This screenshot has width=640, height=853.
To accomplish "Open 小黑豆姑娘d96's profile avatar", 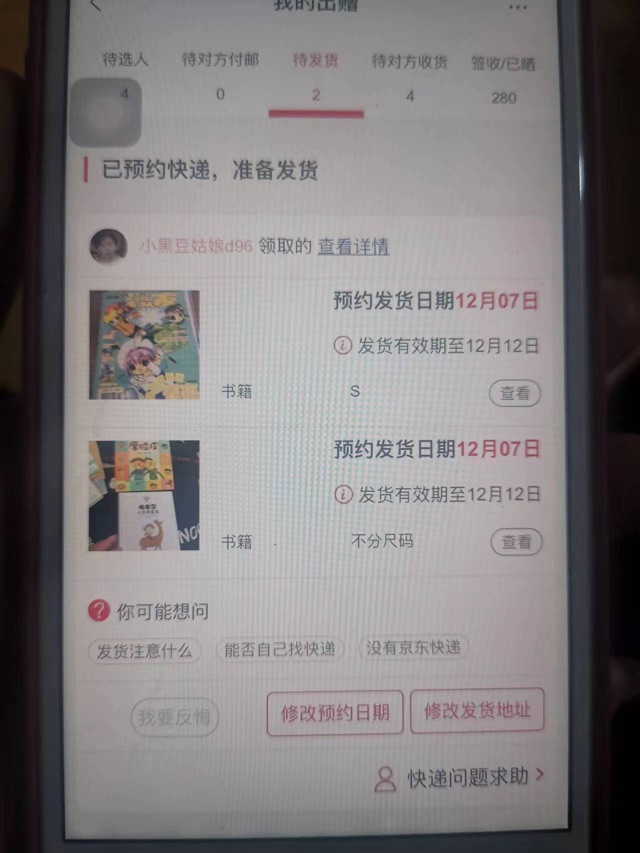I will [x=108, y=246].
